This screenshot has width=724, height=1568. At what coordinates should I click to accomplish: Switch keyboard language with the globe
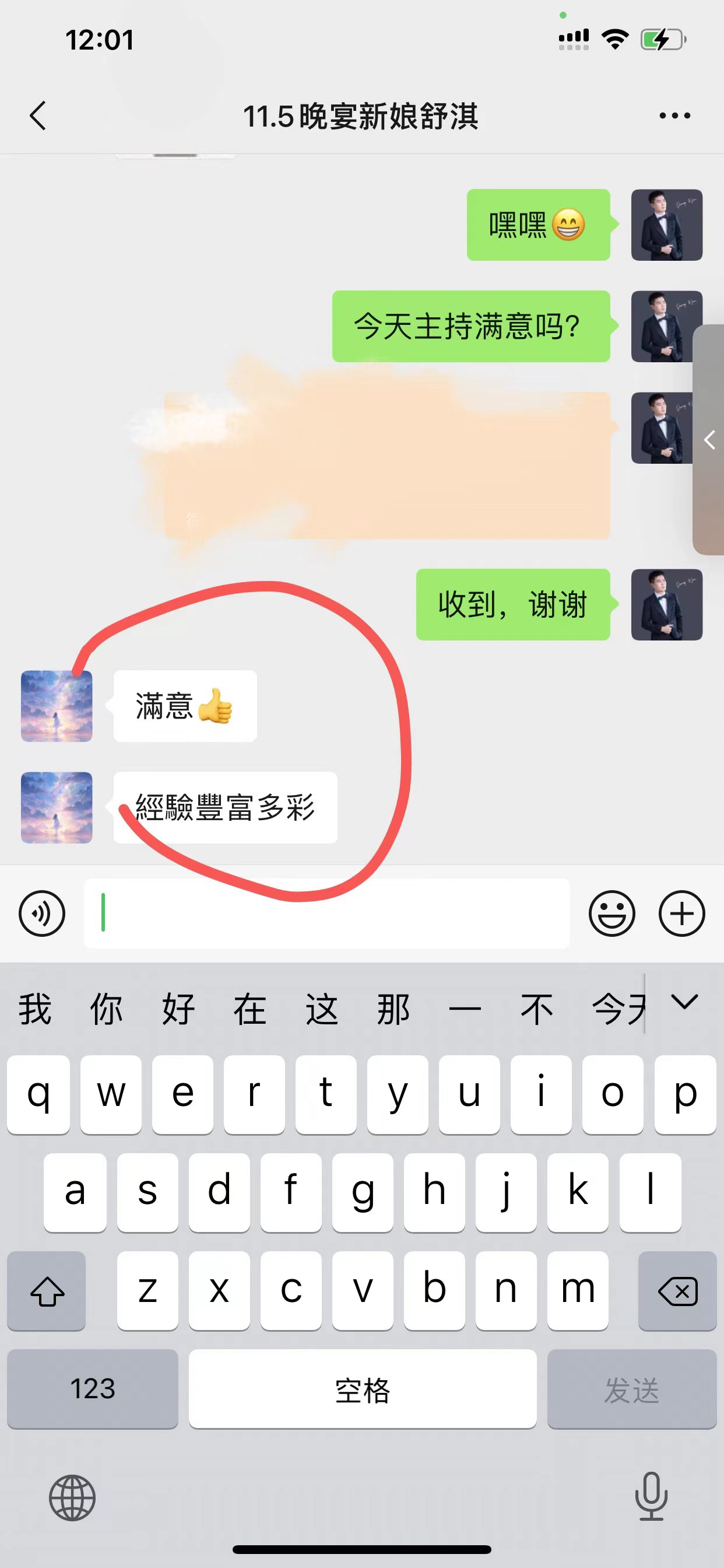(x=72, y=1498)
